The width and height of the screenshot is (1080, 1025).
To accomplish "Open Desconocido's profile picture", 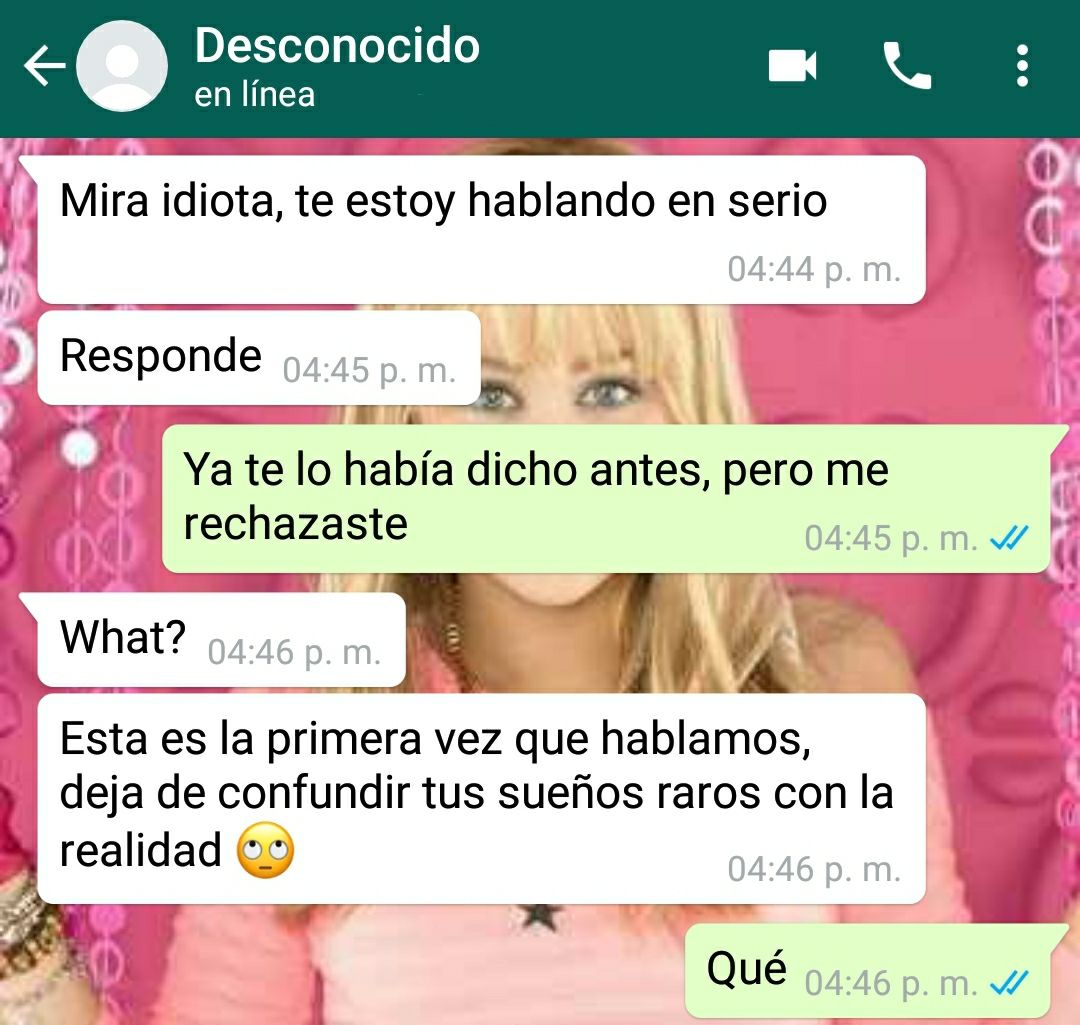I will (122, 67).
